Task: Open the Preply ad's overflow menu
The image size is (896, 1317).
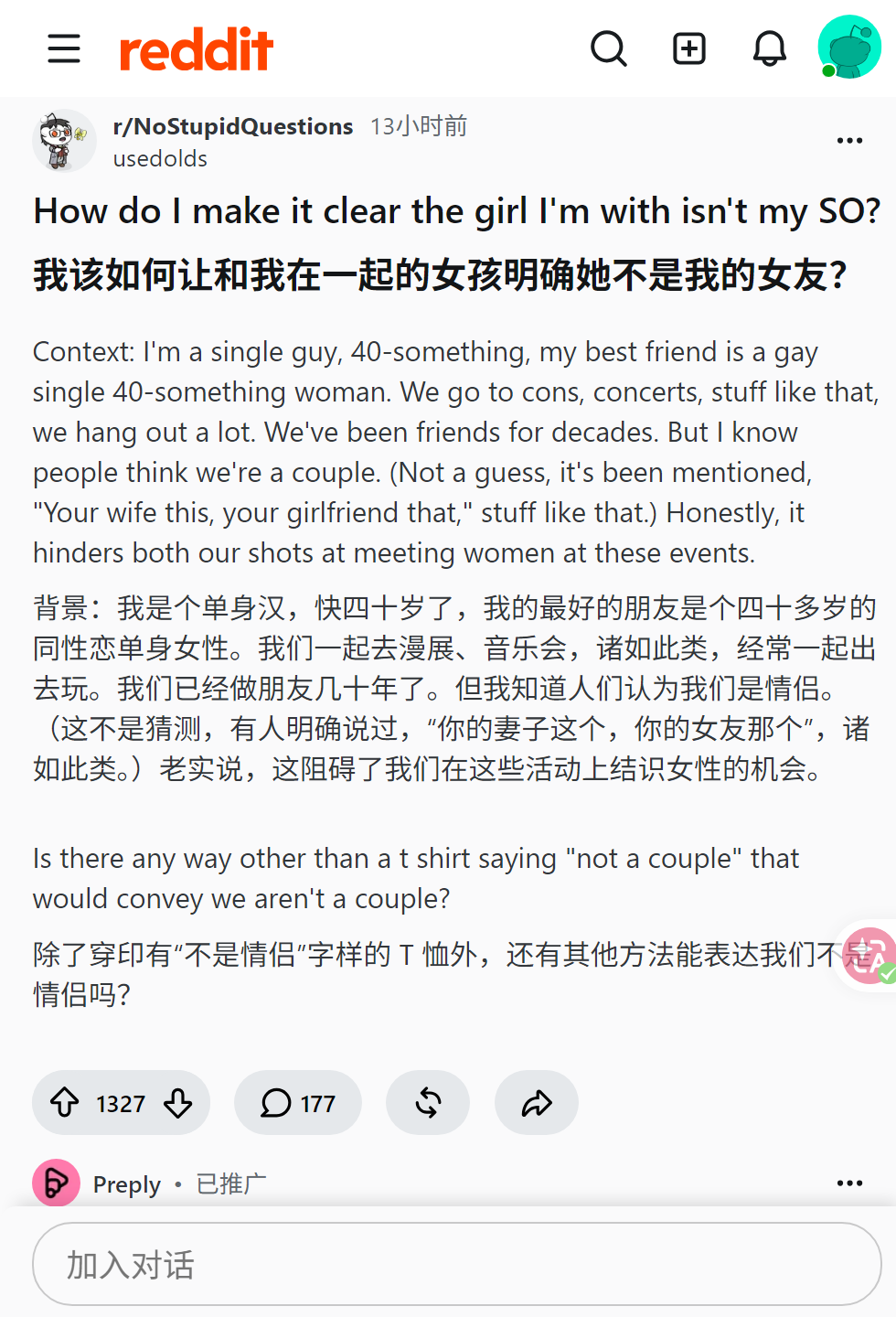Action: (849, 1183)
